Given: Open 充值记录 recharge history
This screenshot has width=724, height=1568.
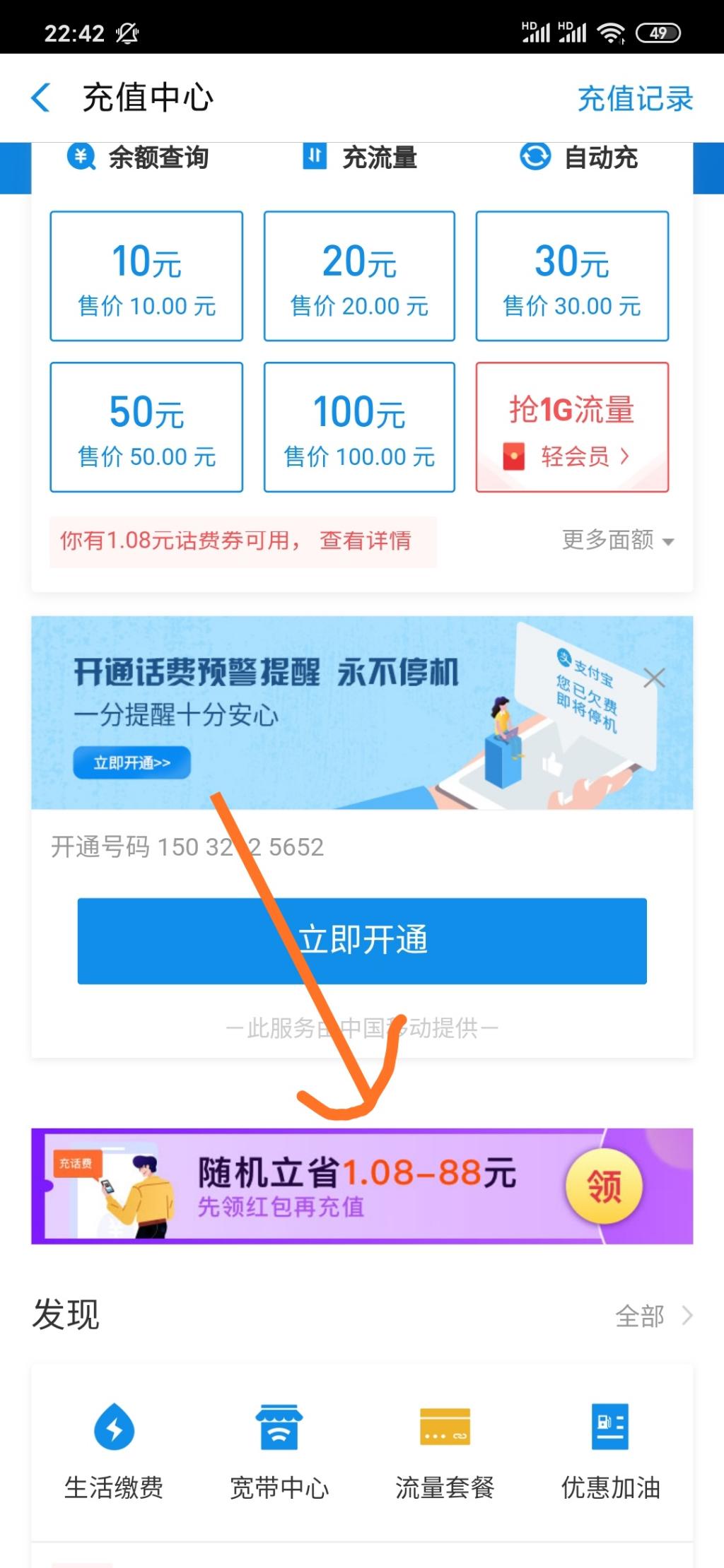Looking at the screenshot, I should point(634,98).
